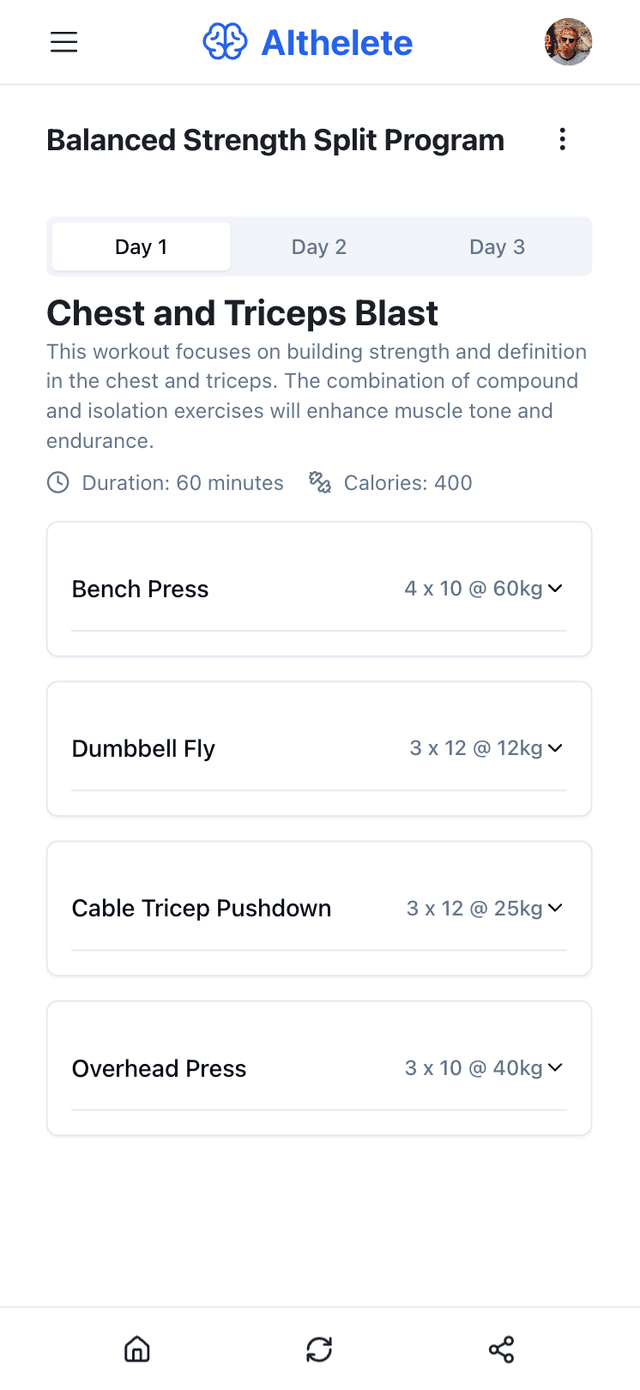
Task: Expand the Overhead Press exercise
Action: point(556,1068)
